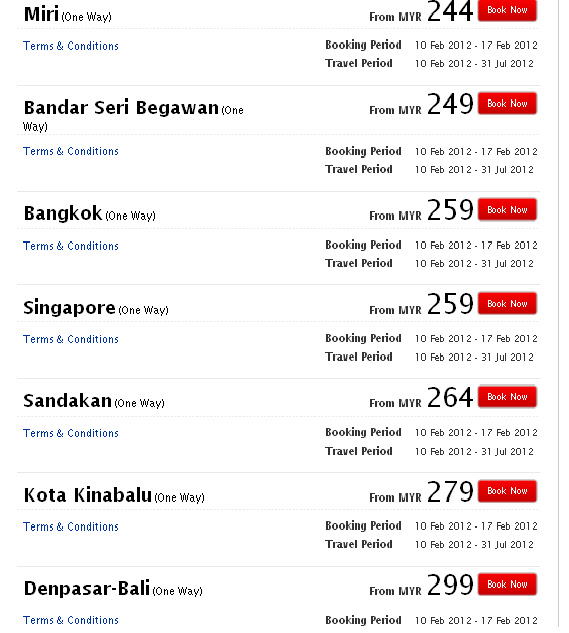569x633 pixels.
Task: View Terms & Conditions for Bandar Seri Begawan
Action: pyautogui.click(x=71, y=151)
